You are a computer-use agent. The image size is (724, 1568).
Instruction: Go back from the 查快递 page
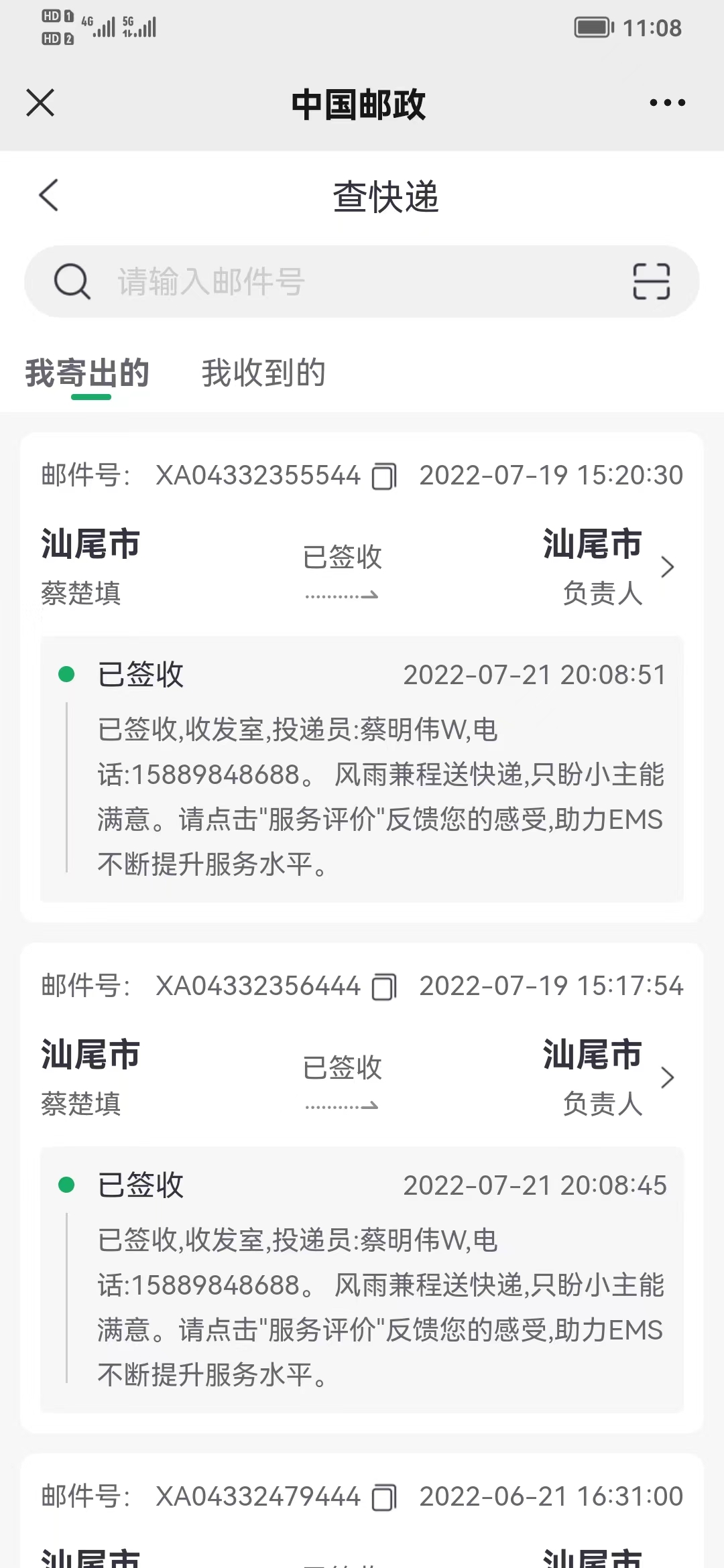[x=49, y=195]
